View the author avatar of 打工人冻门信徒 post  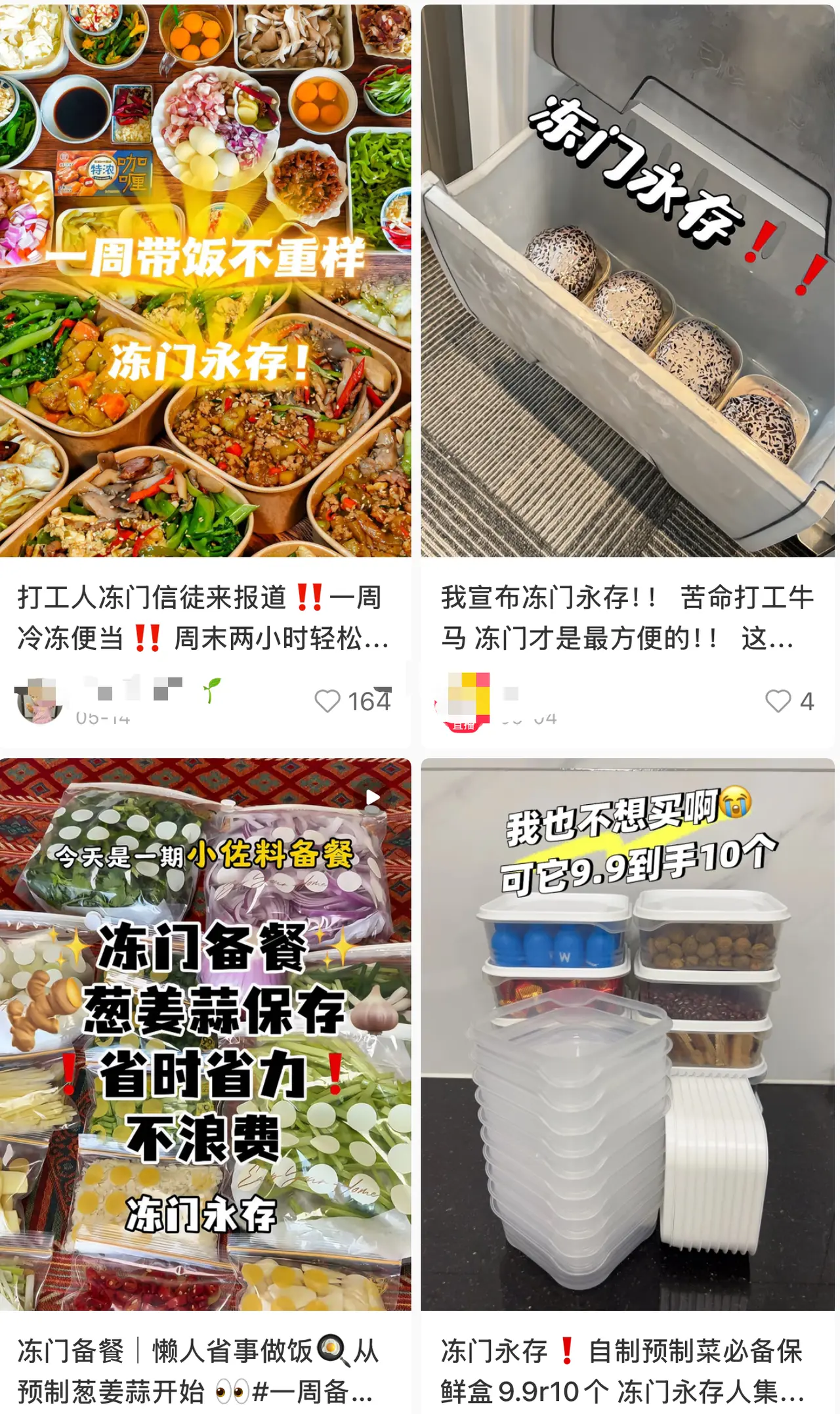tap(39, 701)
